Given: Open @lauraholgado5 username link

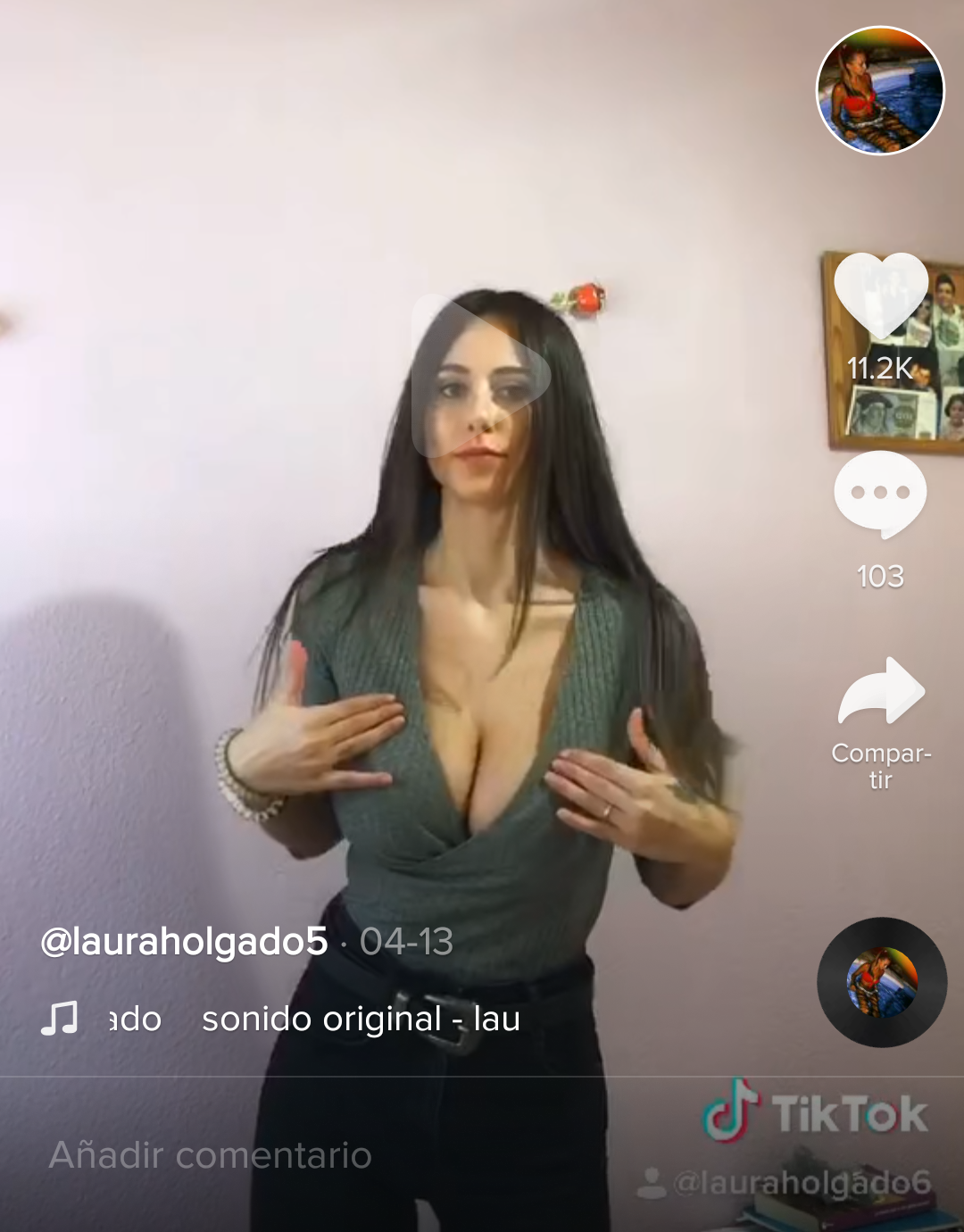Looking at the screenshot, I should pyautogui.click(x=185, y=942).
